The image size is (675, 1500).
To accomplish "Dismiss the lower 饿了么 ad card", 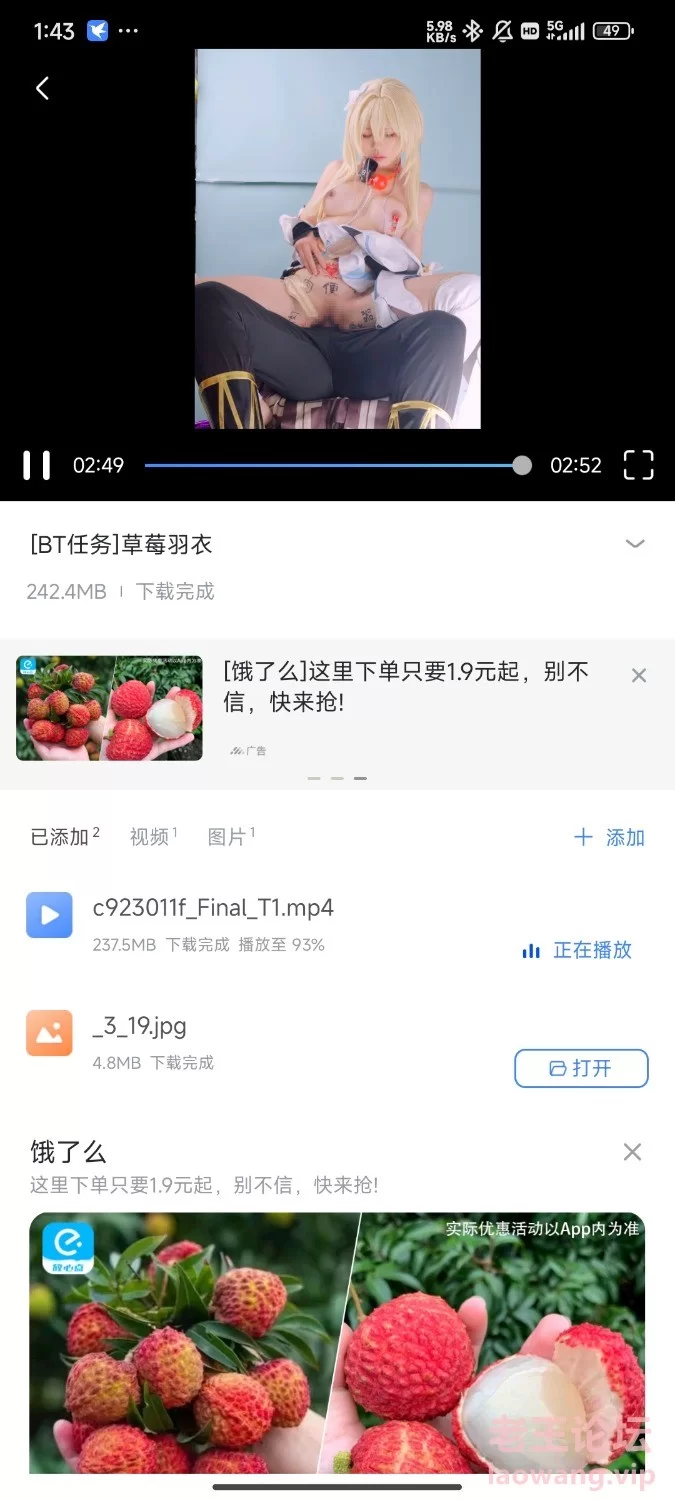I will (632, 1152).
